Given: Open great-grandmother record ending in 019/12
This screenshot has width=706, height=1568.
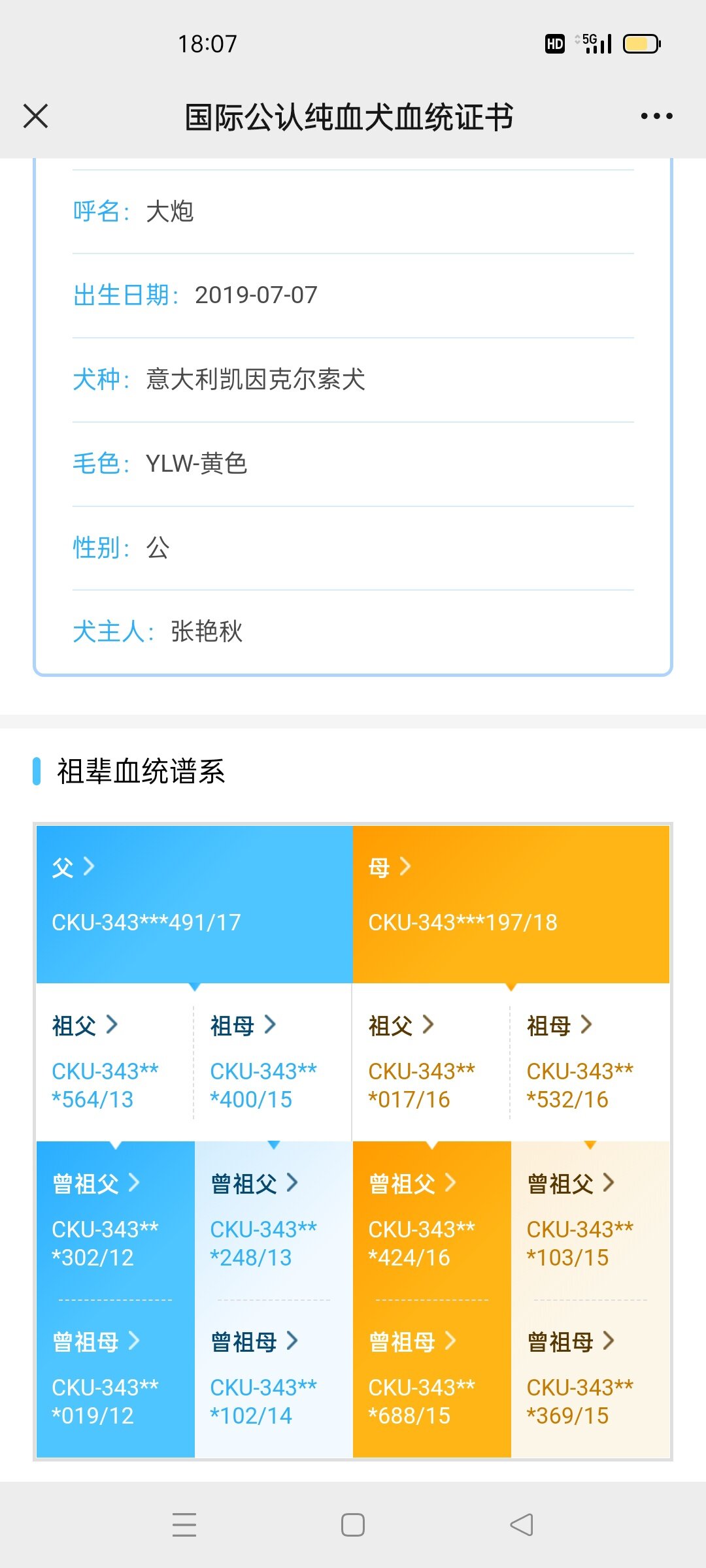Looking at the screenshot, I should pyautogui.click(x=115, y=1379).
